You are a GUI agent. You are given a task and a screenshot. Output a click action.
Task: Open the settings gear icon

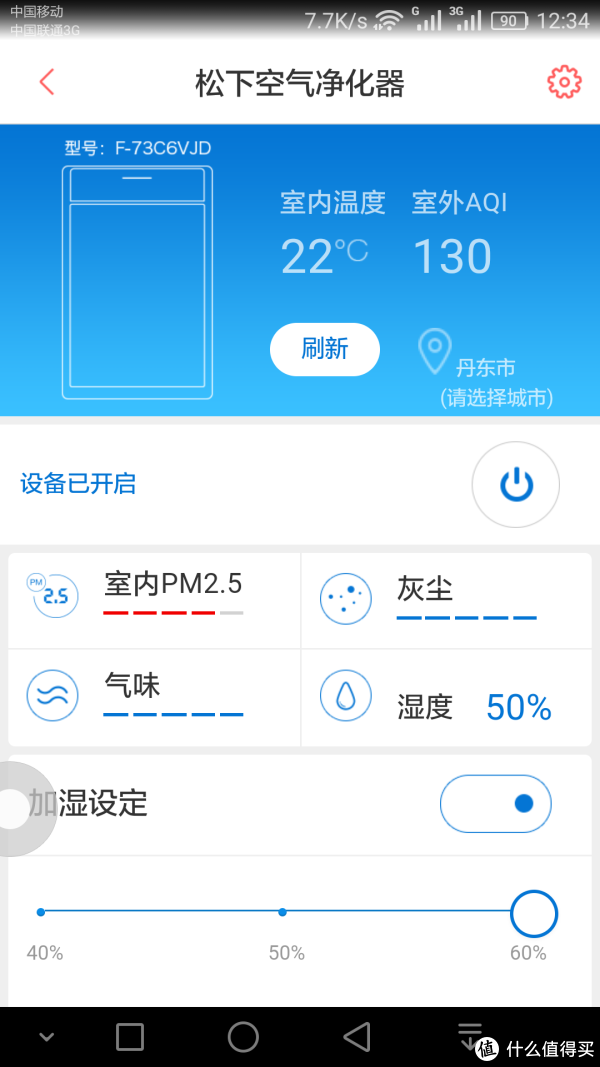pos(564,82)
